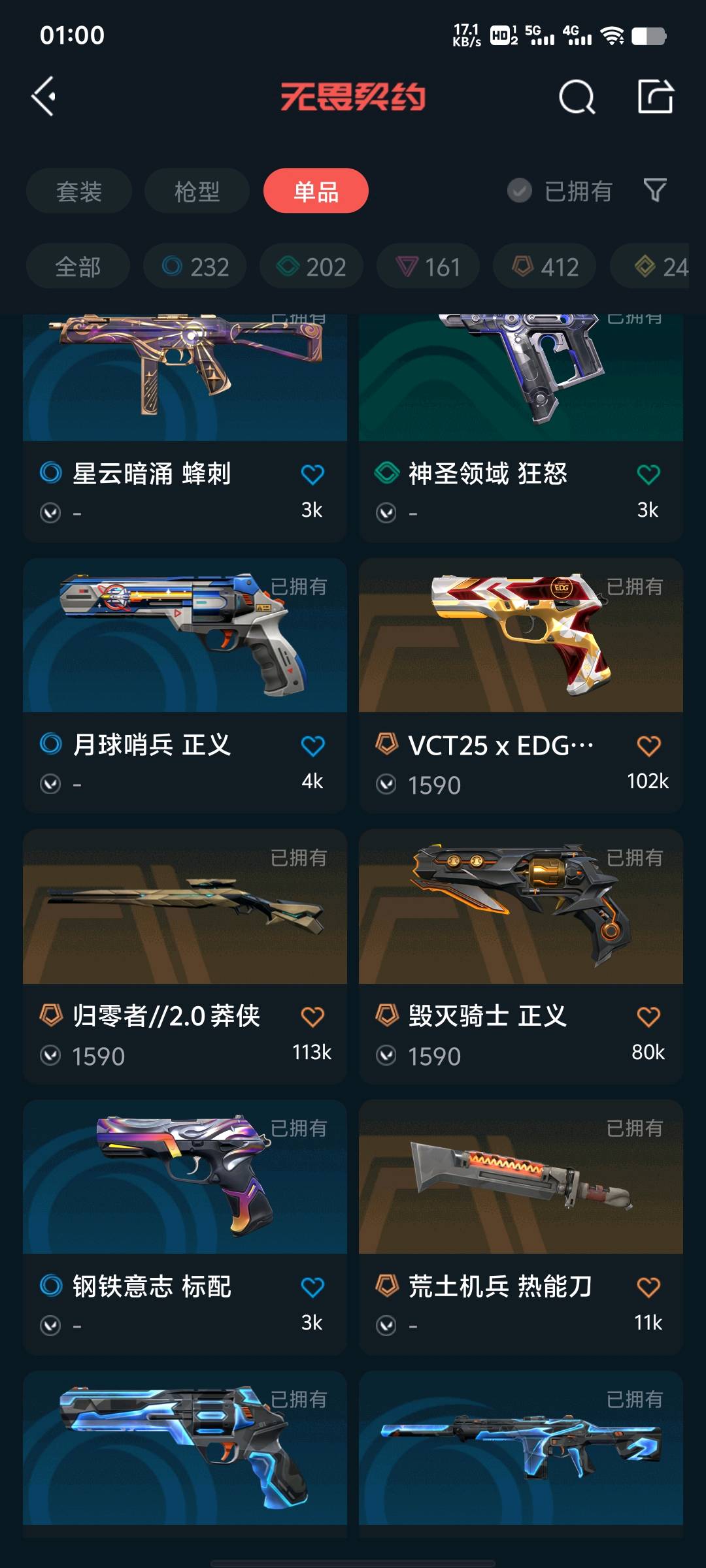Like the 归零者//2.0 莽侠 skin

pyautogui.click(x=312, y=1017)
